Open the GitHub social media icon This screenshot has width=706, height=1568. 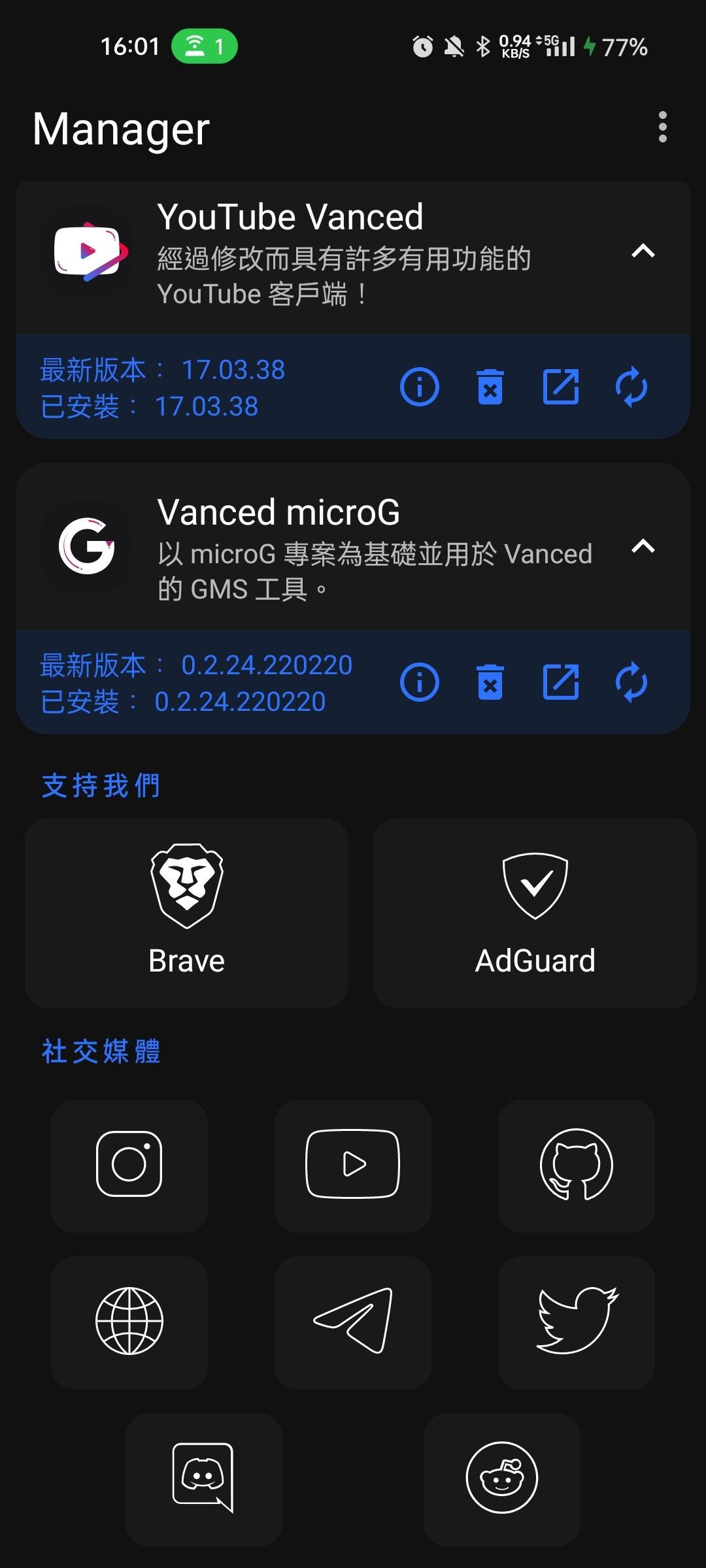[x=577, y=1165]
